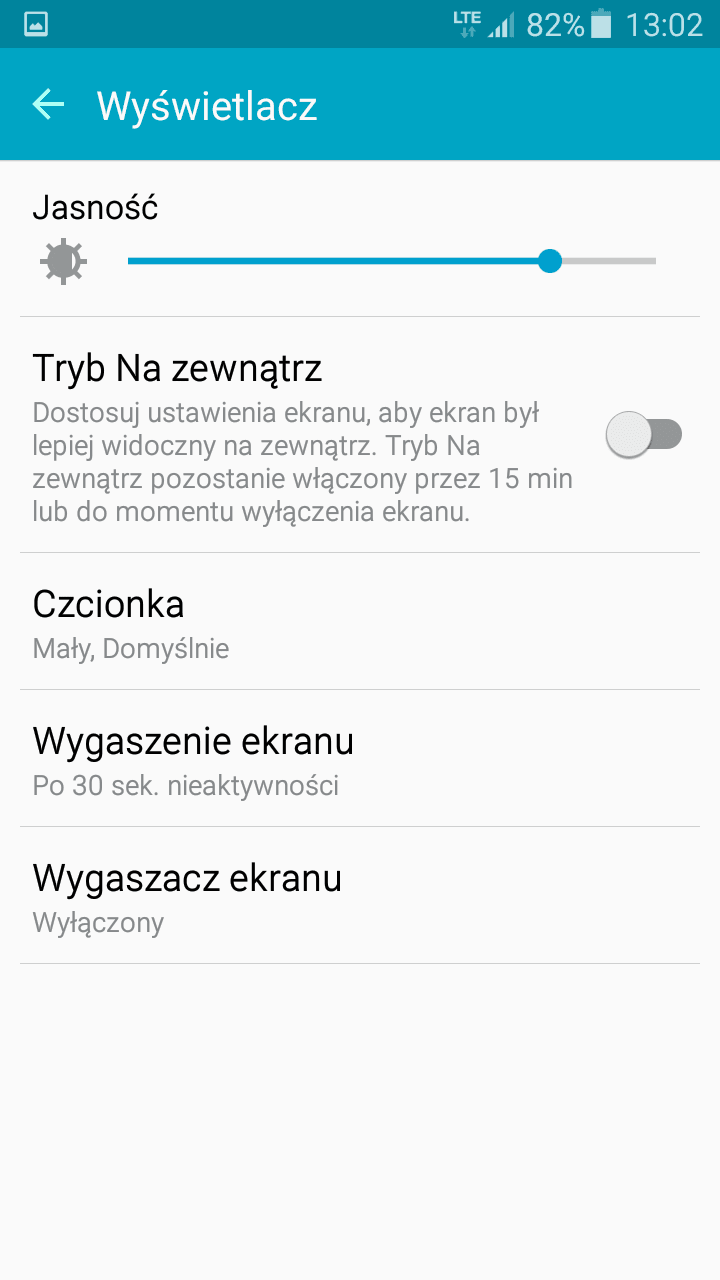Enable the Tryb Na zewnątrz switch
This screenshot has width=720, height=1280.
click(644, 435)
